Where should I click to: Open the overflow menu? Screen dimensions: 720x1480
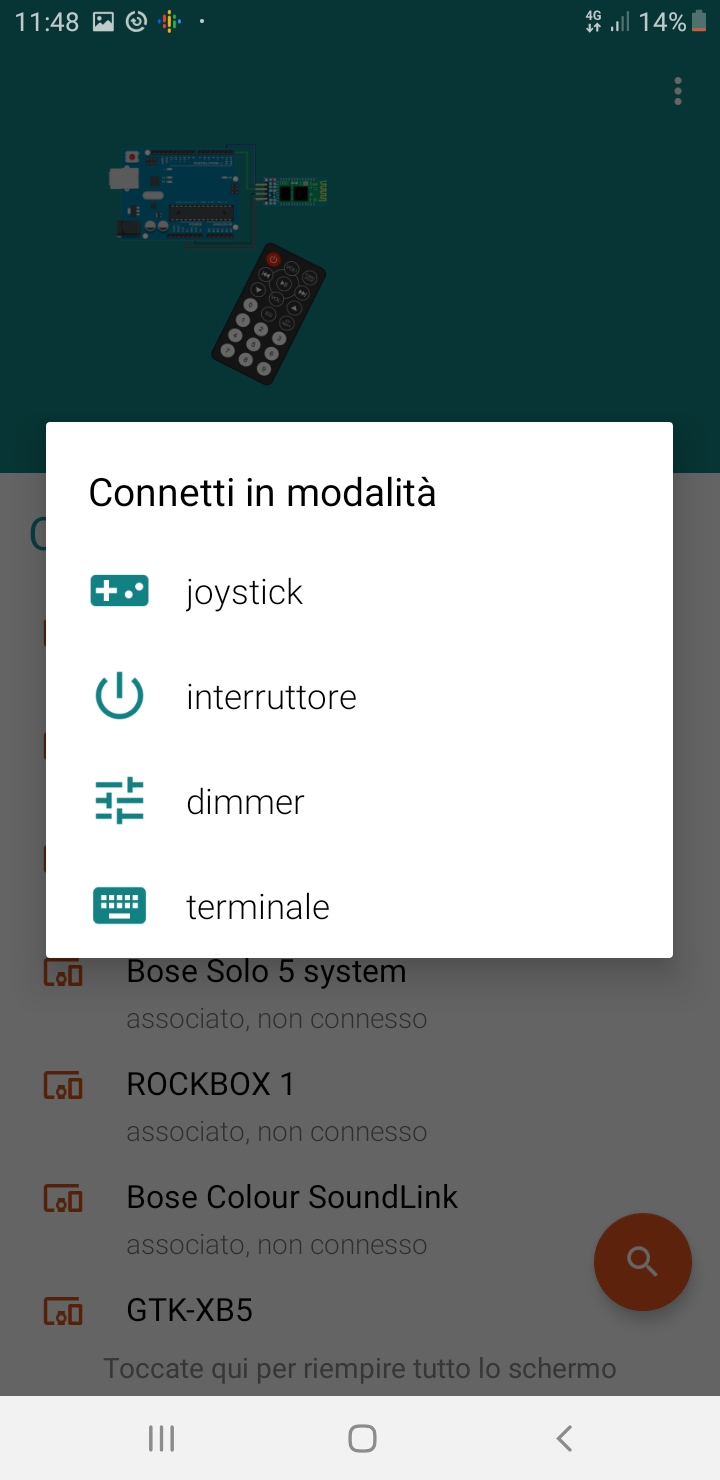678,91
